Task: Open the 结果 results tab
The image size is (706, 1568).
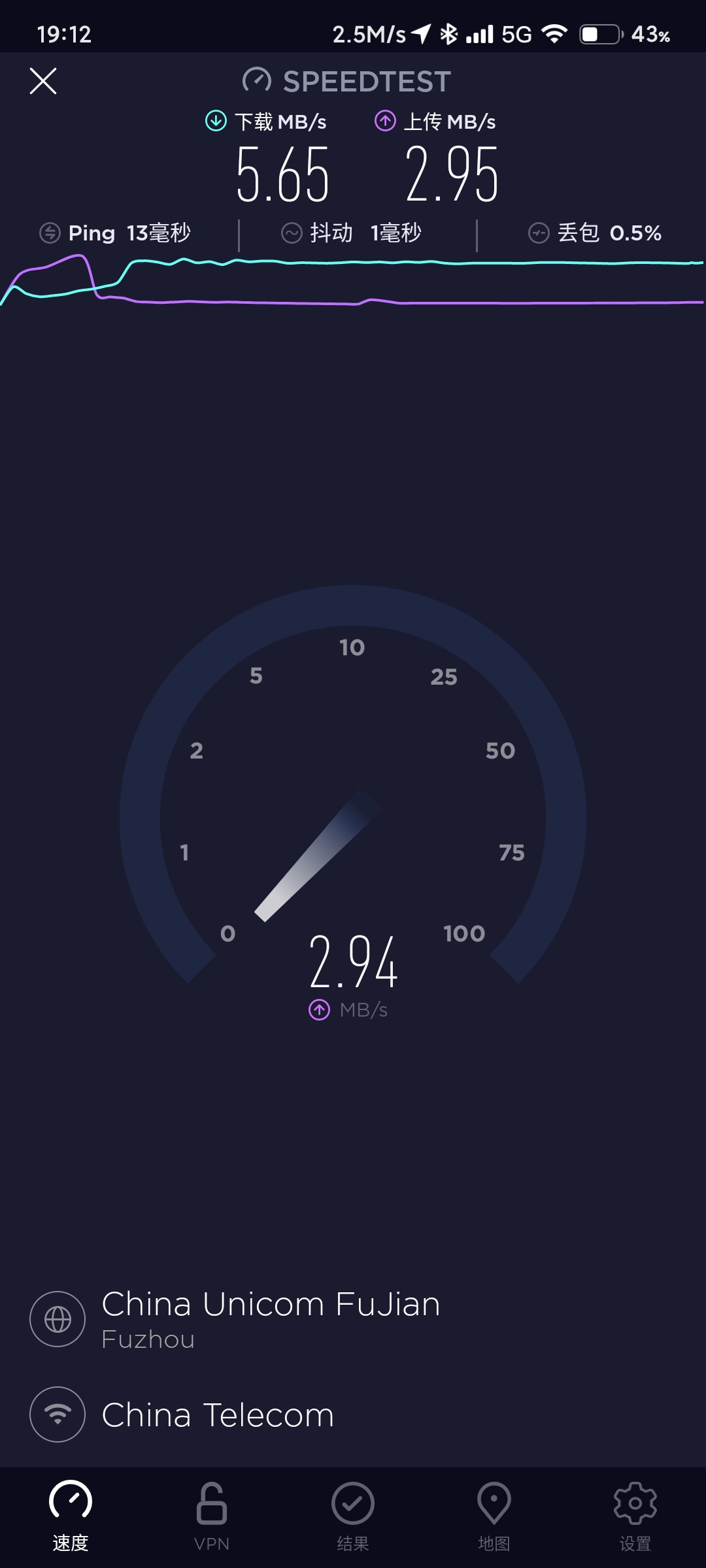Action: [352, 1516]
